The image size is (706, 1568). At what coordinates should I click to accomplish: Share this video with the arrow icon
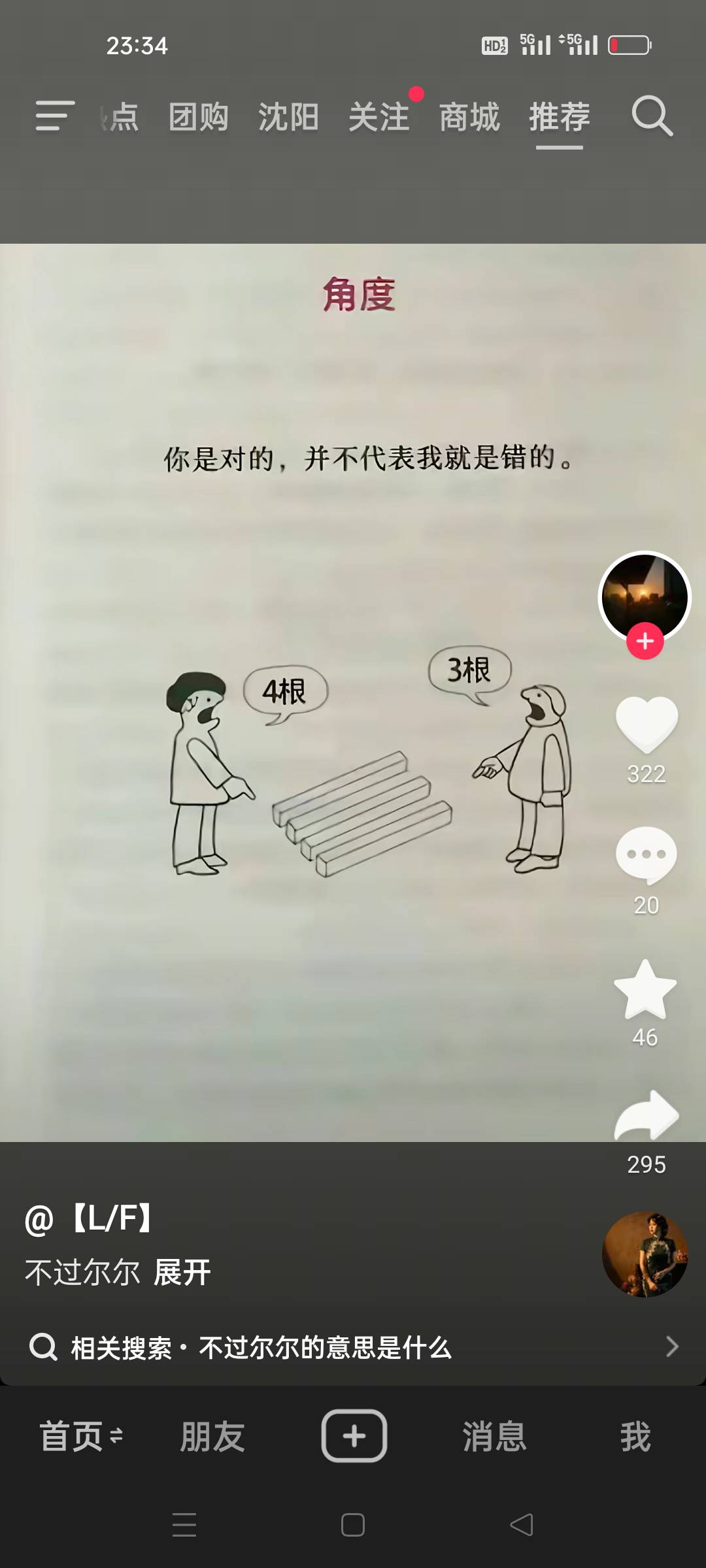[x=646, y=1116]
